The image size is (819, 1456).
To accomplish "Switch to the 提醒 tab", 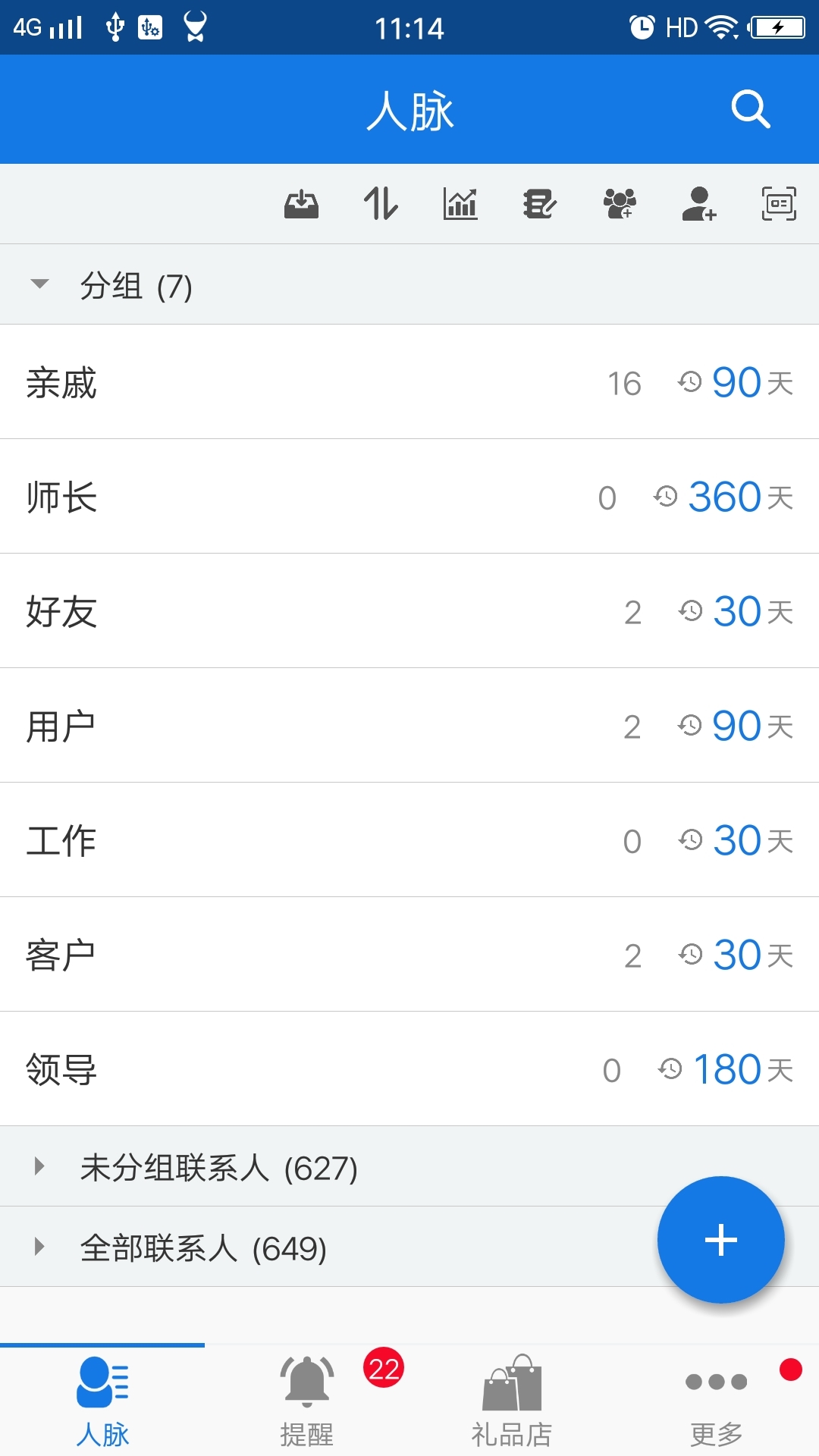I will 307,1401.
